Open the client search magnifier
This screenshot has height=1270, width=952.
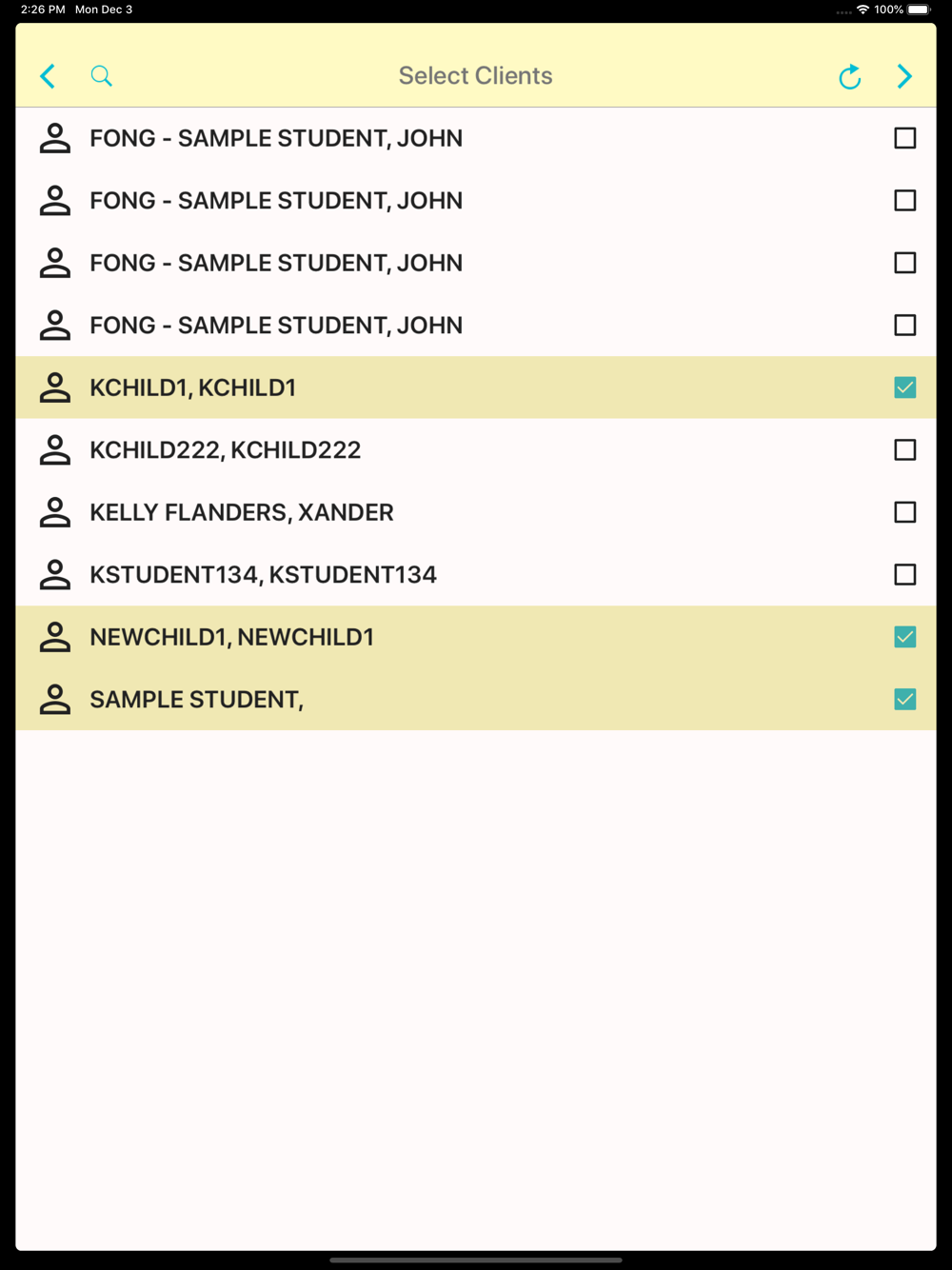tap(101, 76)
